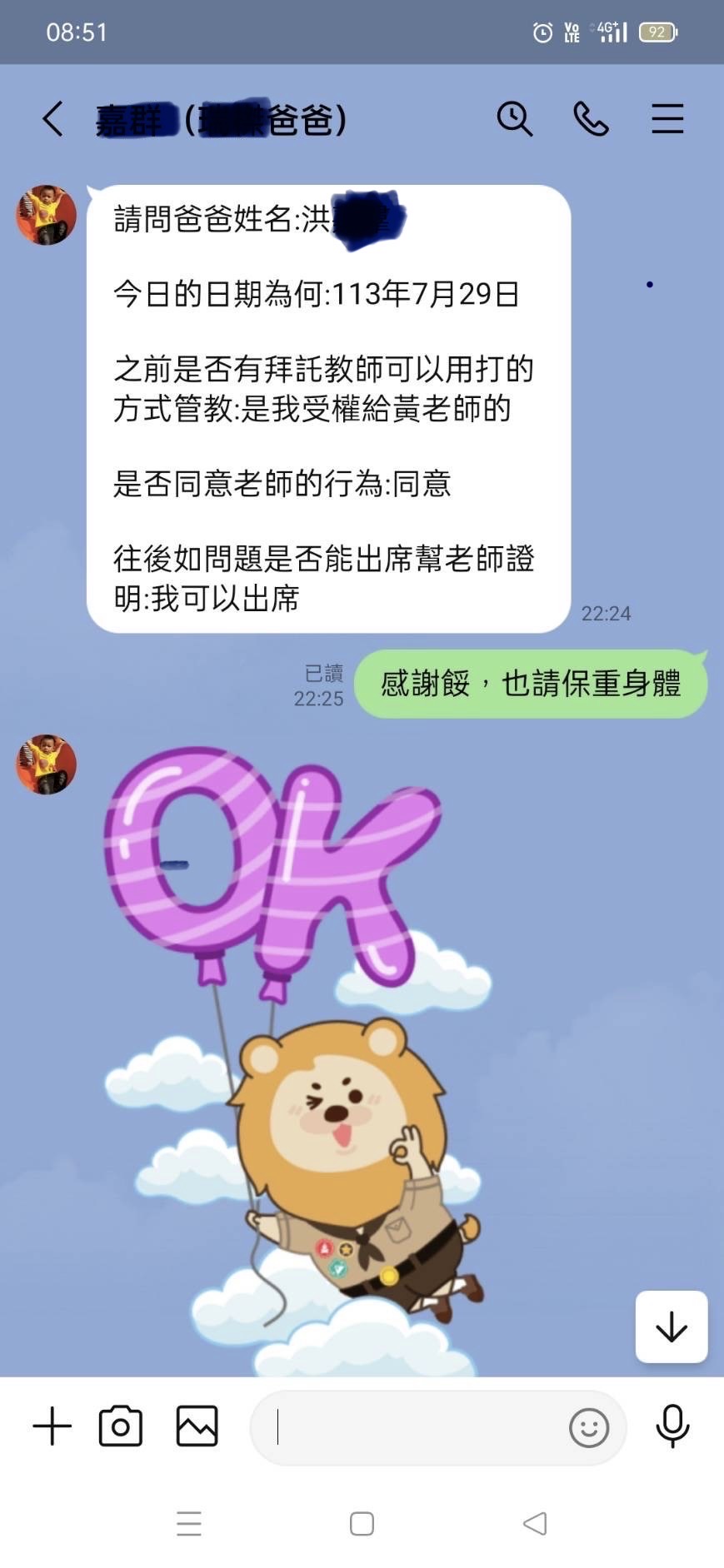Start a voice call

coord(591,119)
